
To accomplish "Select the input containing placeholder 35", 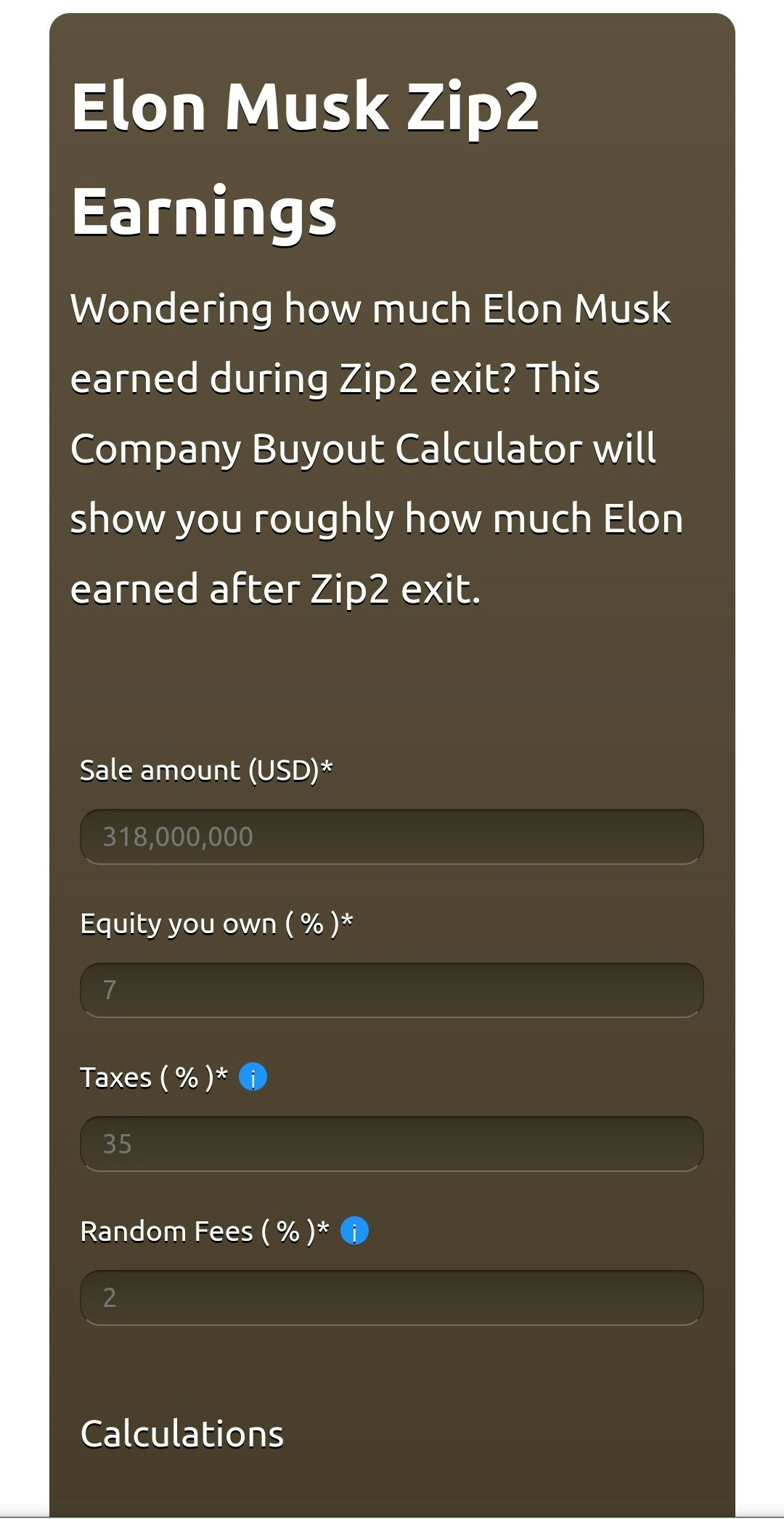I will click(392, 1143).
